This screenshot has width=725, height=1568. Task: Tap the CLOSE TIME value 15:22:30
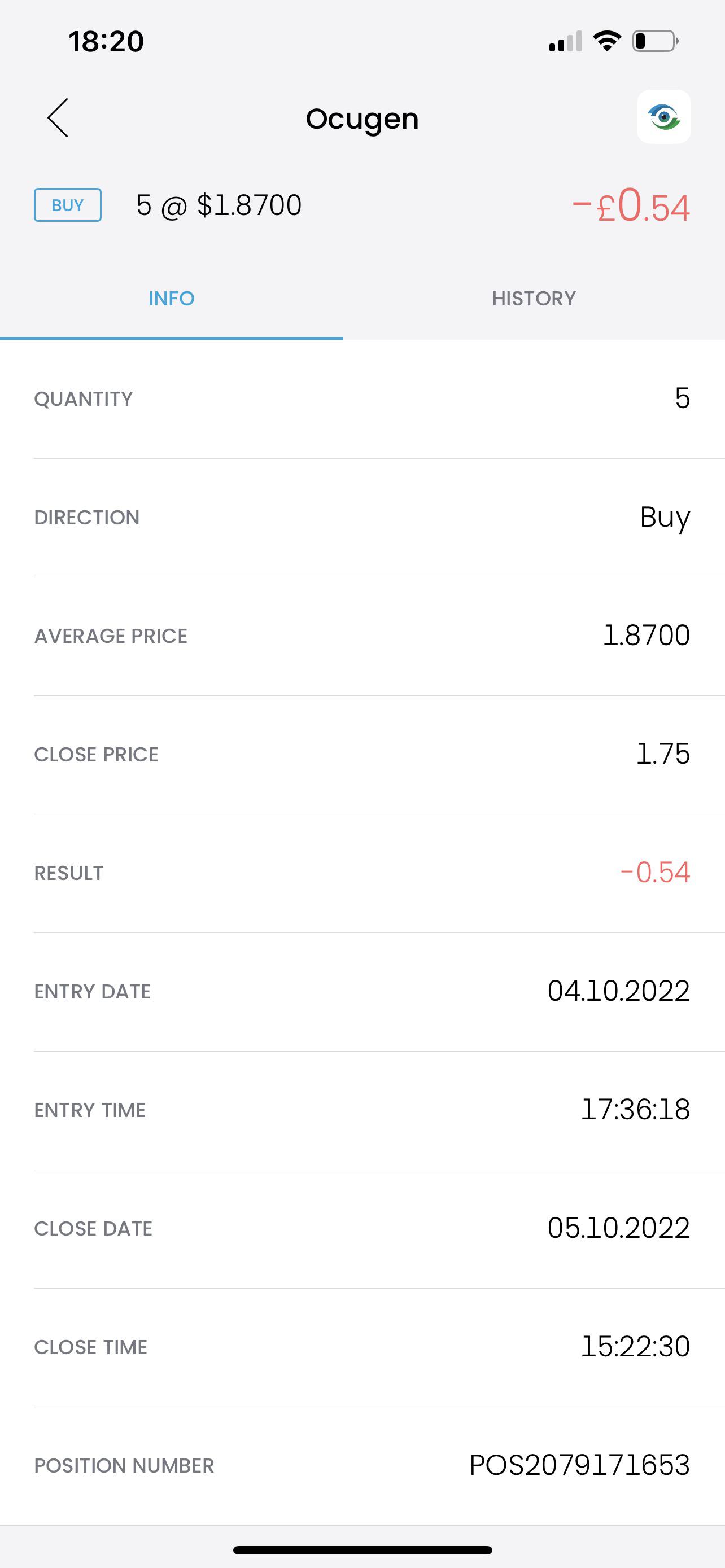635,1346
